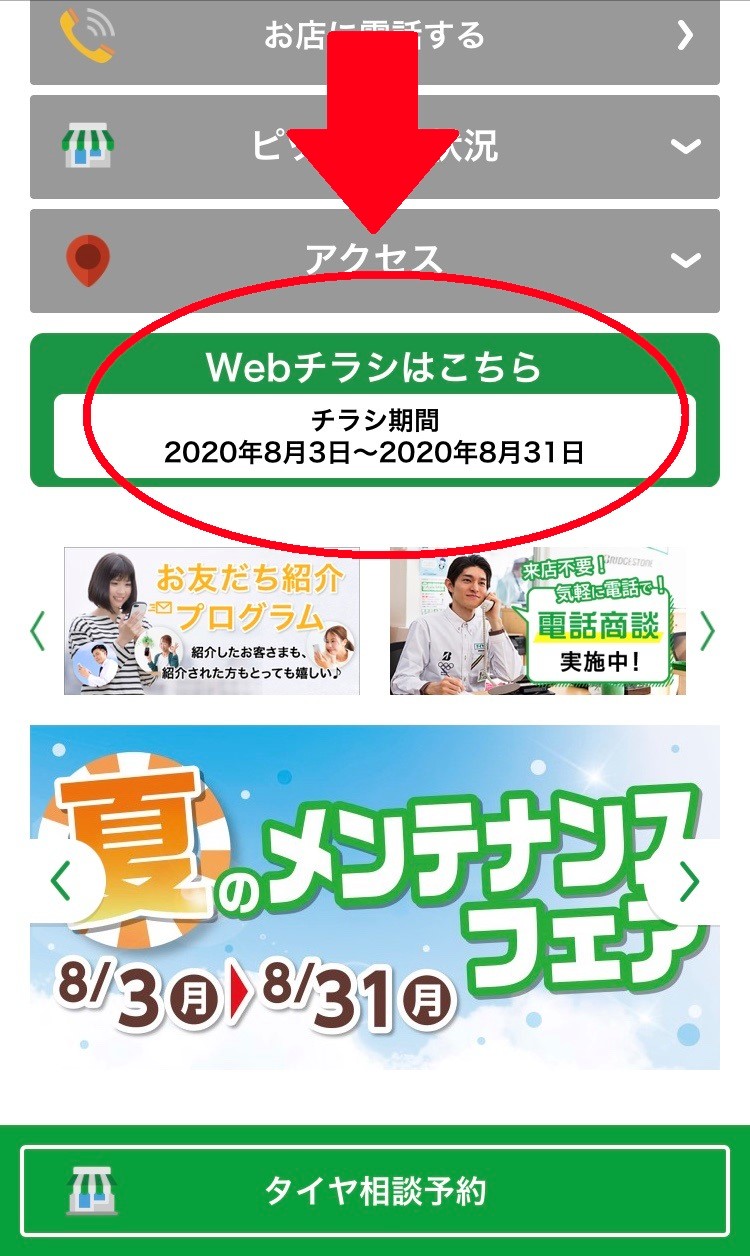Open the Webチラシはこちら flyer button
The image size is (750, 1256).
375,410
